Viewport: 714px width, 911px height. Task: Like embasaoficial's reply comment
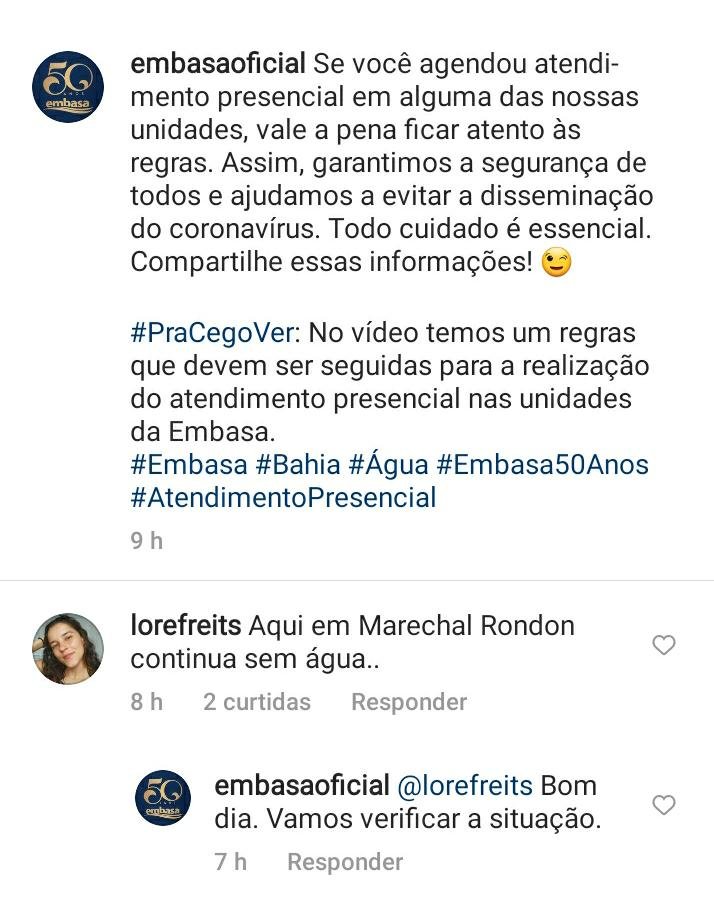663,805
